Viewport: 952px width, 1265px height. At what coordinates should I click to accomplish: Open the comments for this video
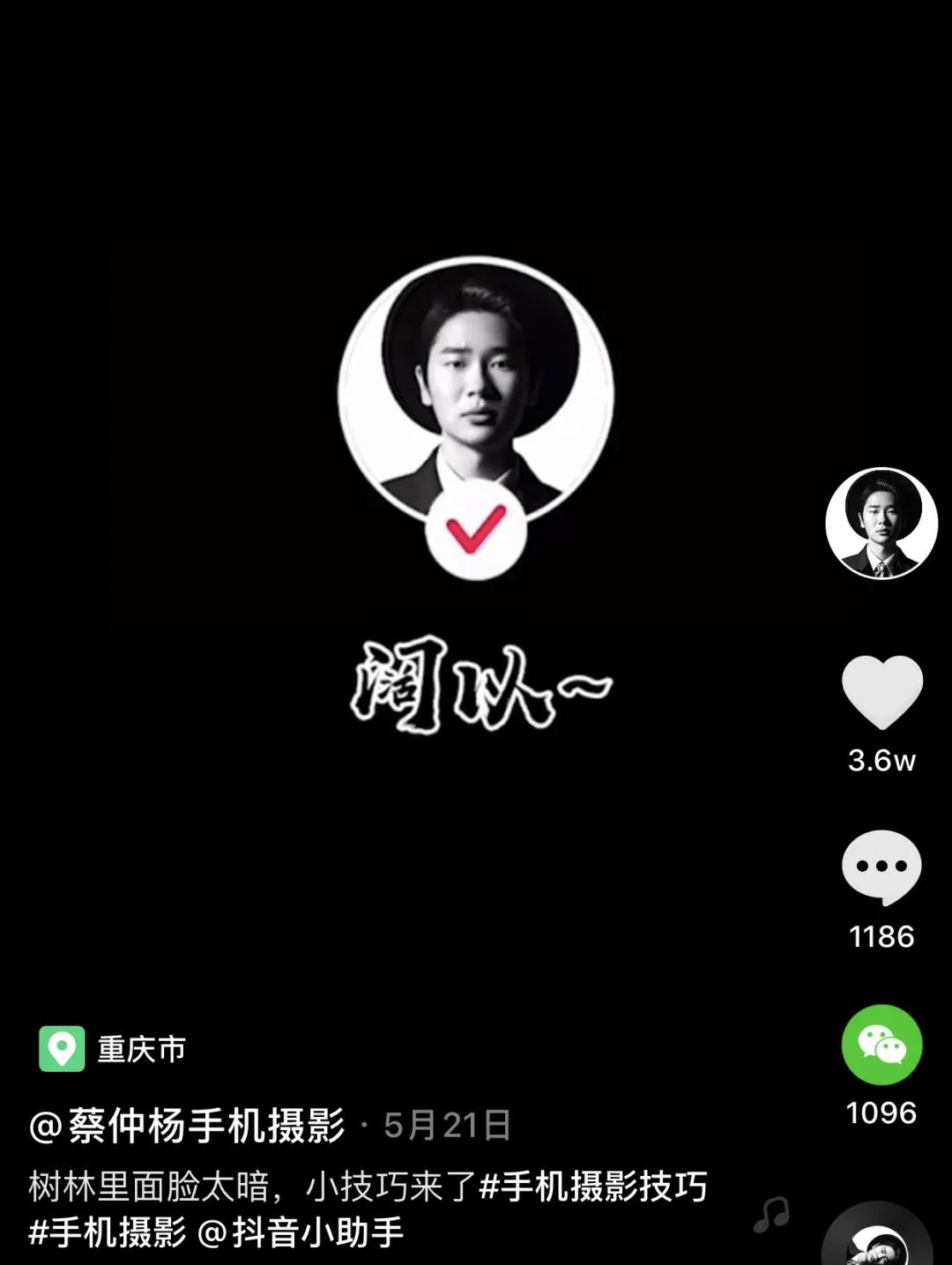click(x=881, y=867)
